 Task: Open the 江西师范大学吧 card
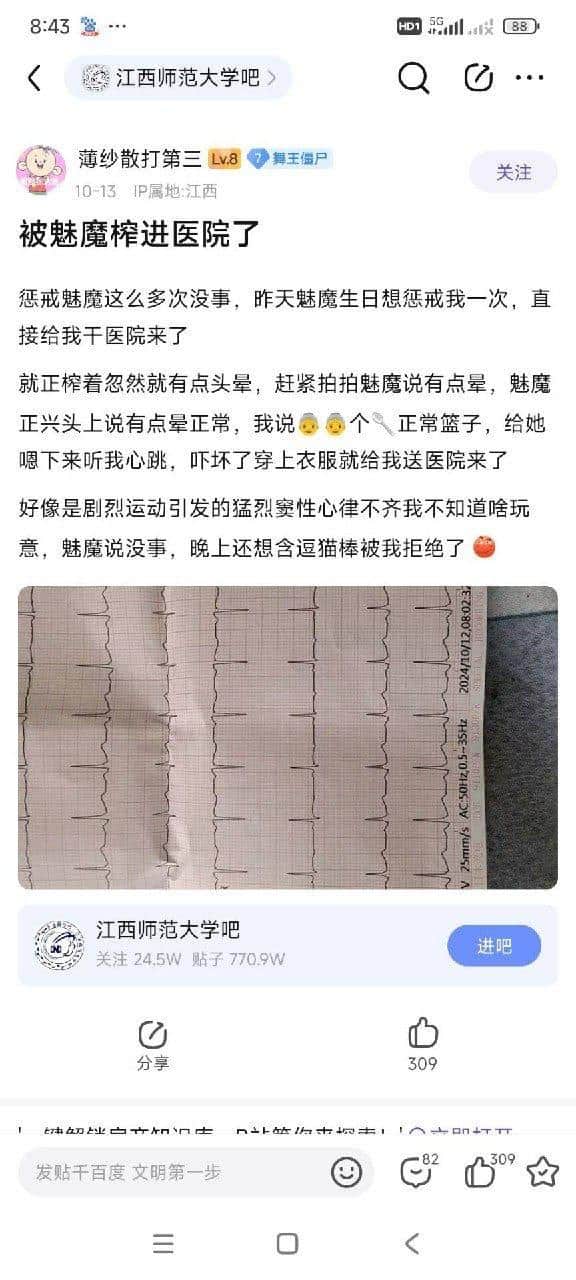point(288,945)
